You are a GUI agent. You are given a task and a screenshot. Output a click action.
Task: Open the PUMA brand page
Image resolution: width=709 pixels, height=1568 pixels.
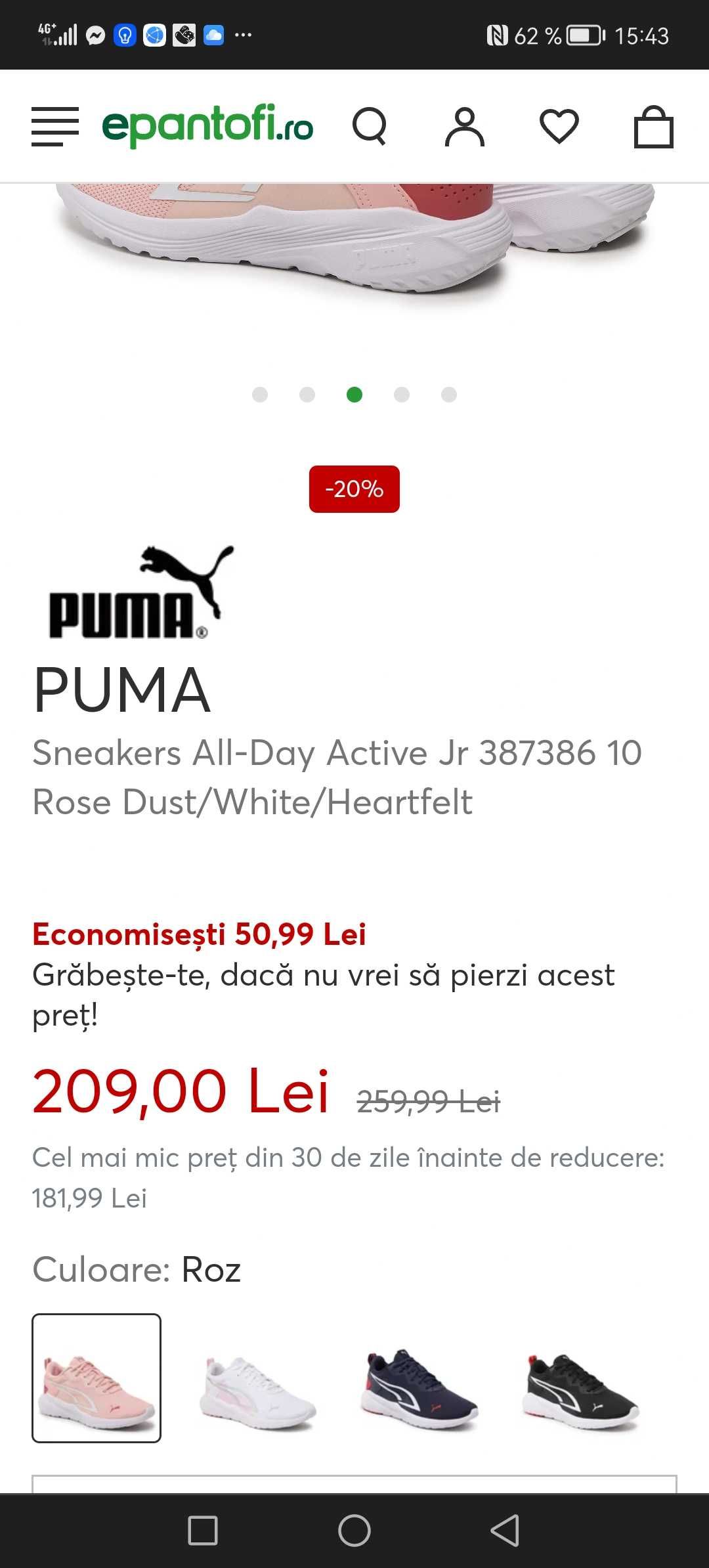[141, 592]
